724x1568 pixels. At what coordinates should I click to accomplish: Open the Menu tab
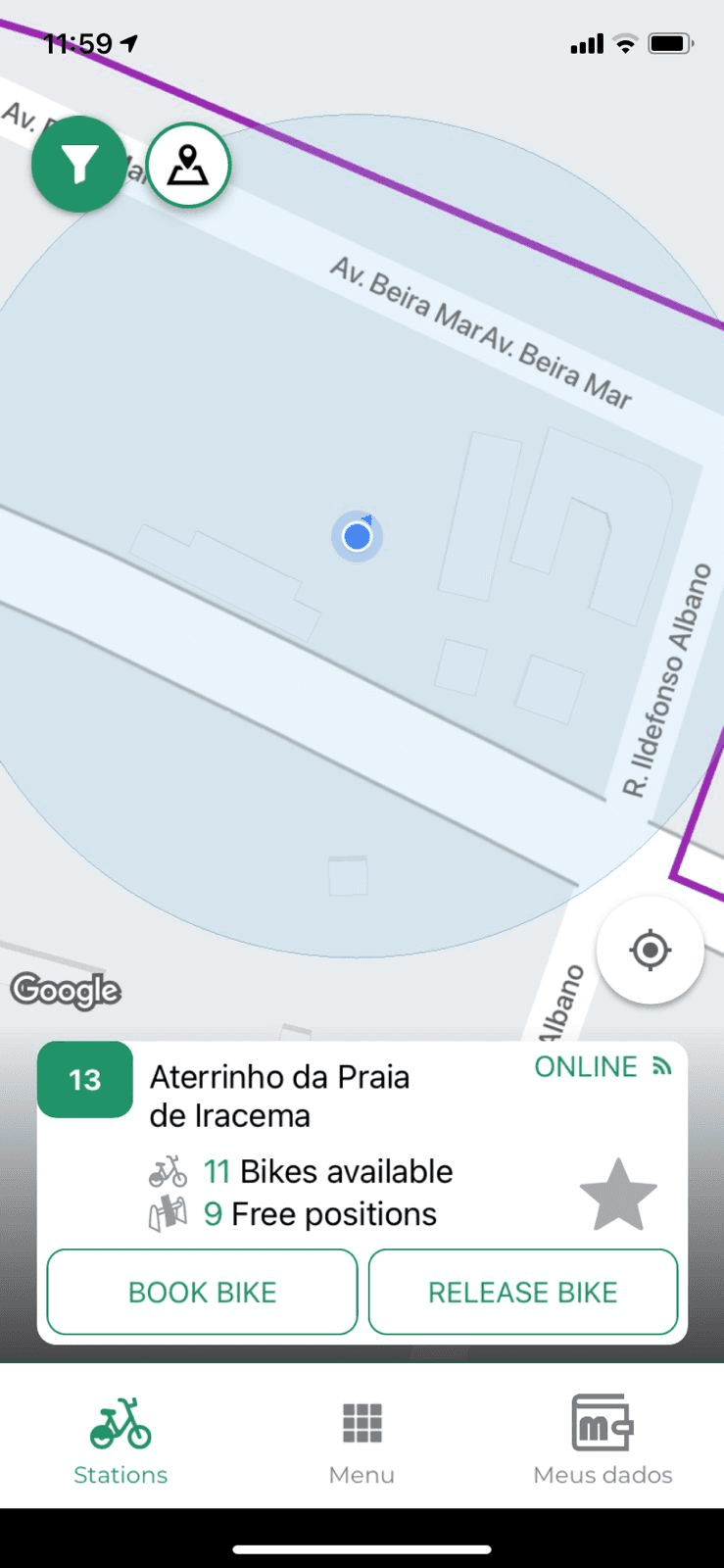tap(362, 1442)
